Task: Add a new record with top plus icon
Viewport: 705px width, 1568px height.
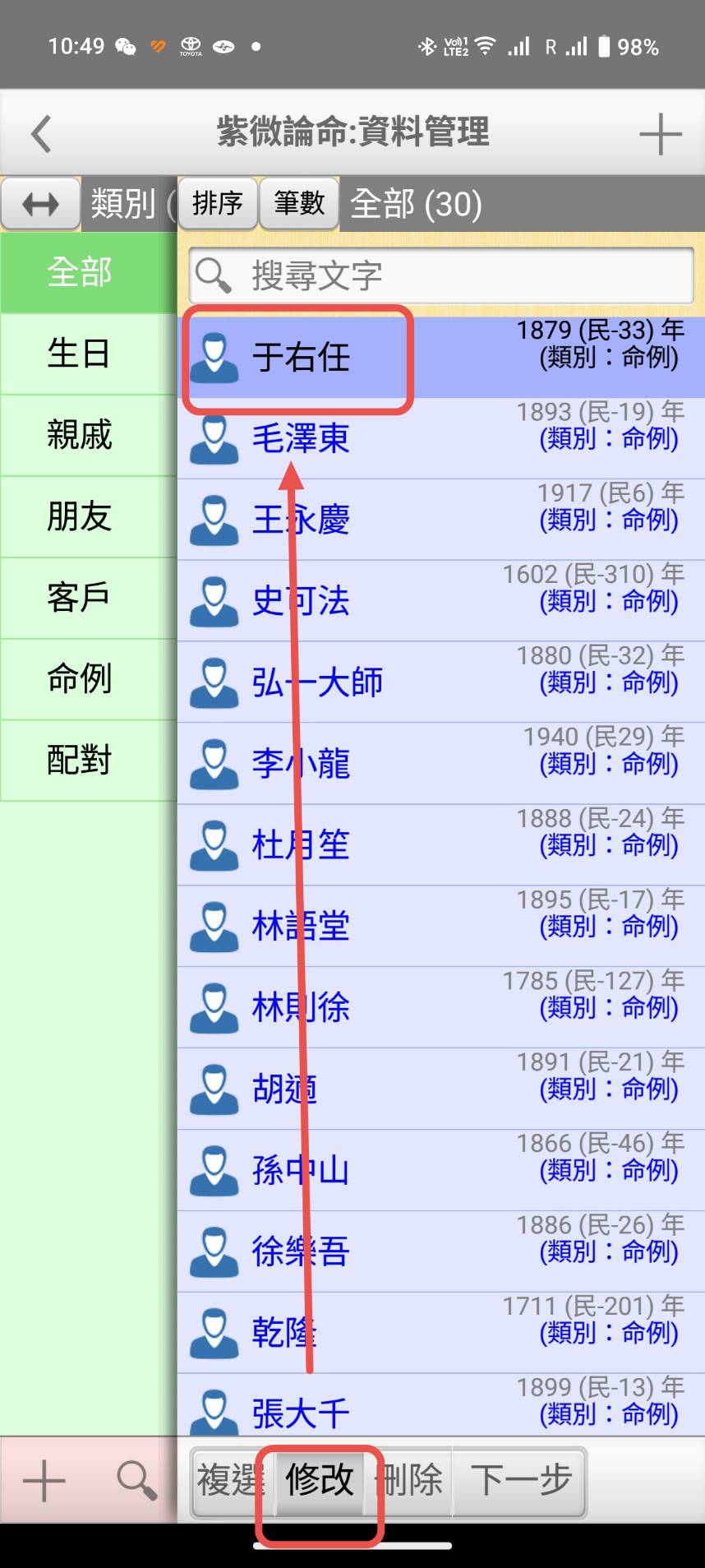Action: 660,134
